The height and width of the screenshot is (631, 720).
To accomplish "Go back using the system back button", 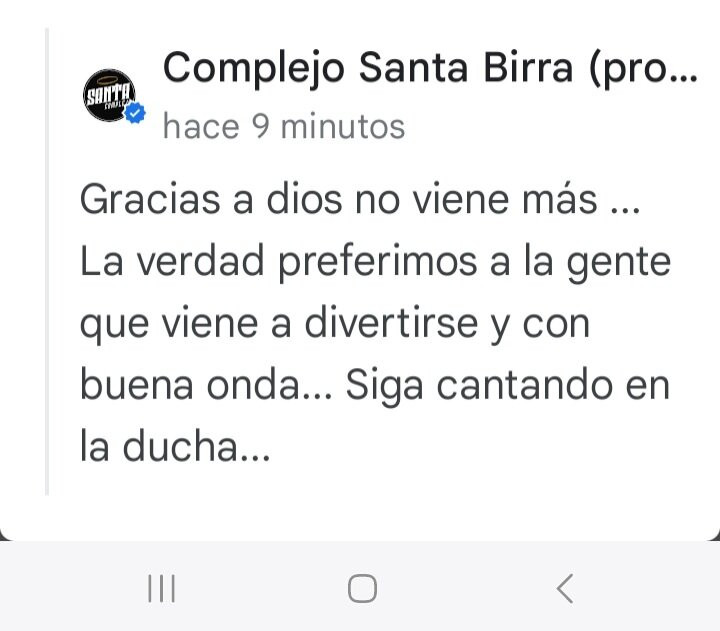I will (564, 589).
